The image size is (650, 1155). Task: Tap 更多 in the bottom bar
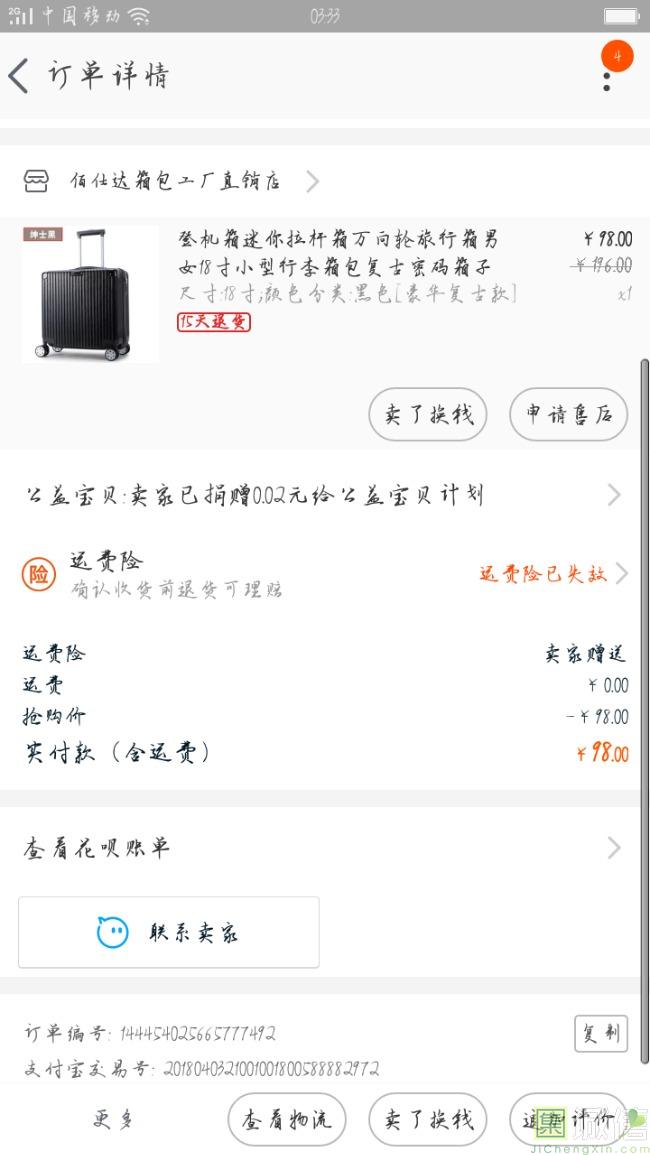click(x=113, y=1120)
